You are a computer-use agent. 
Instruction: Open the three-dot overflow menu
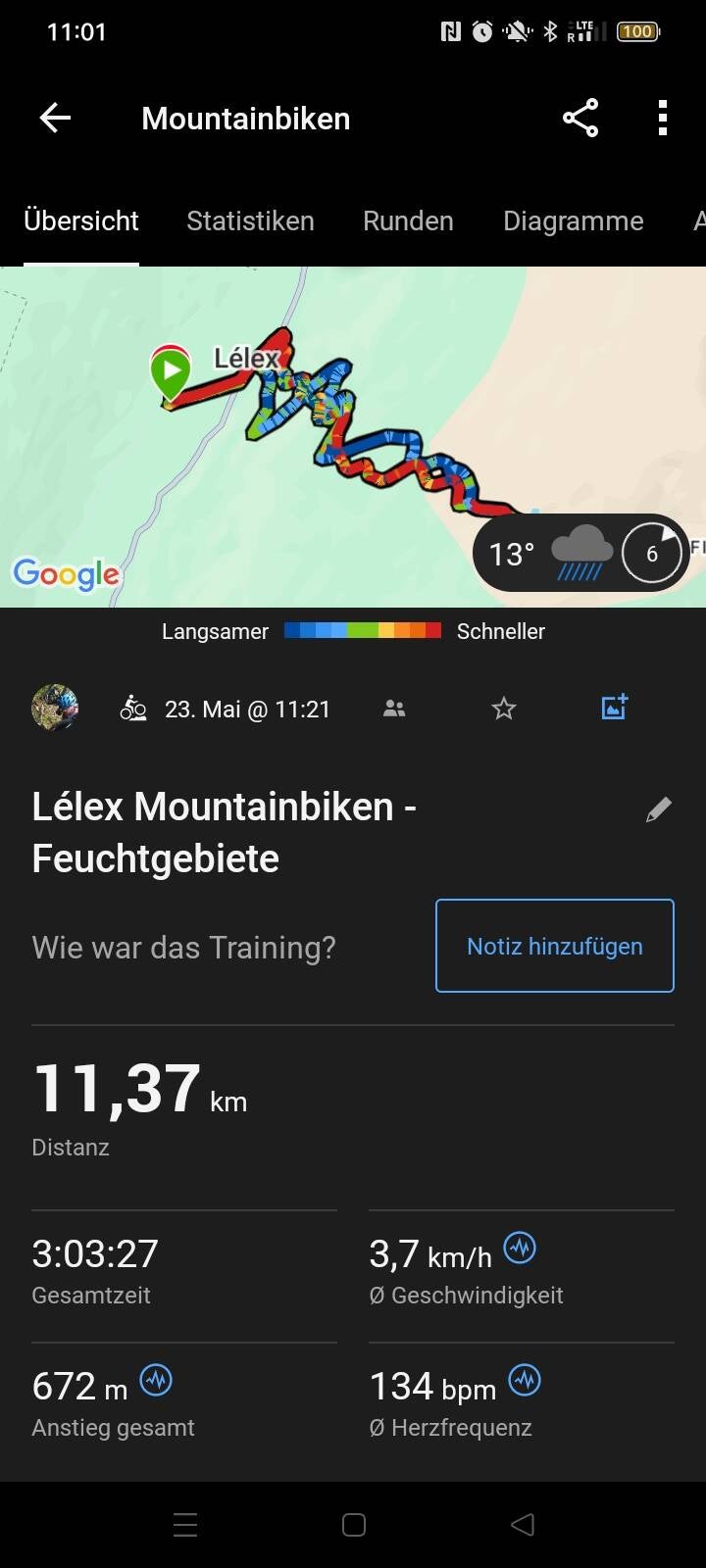(663, 119)
